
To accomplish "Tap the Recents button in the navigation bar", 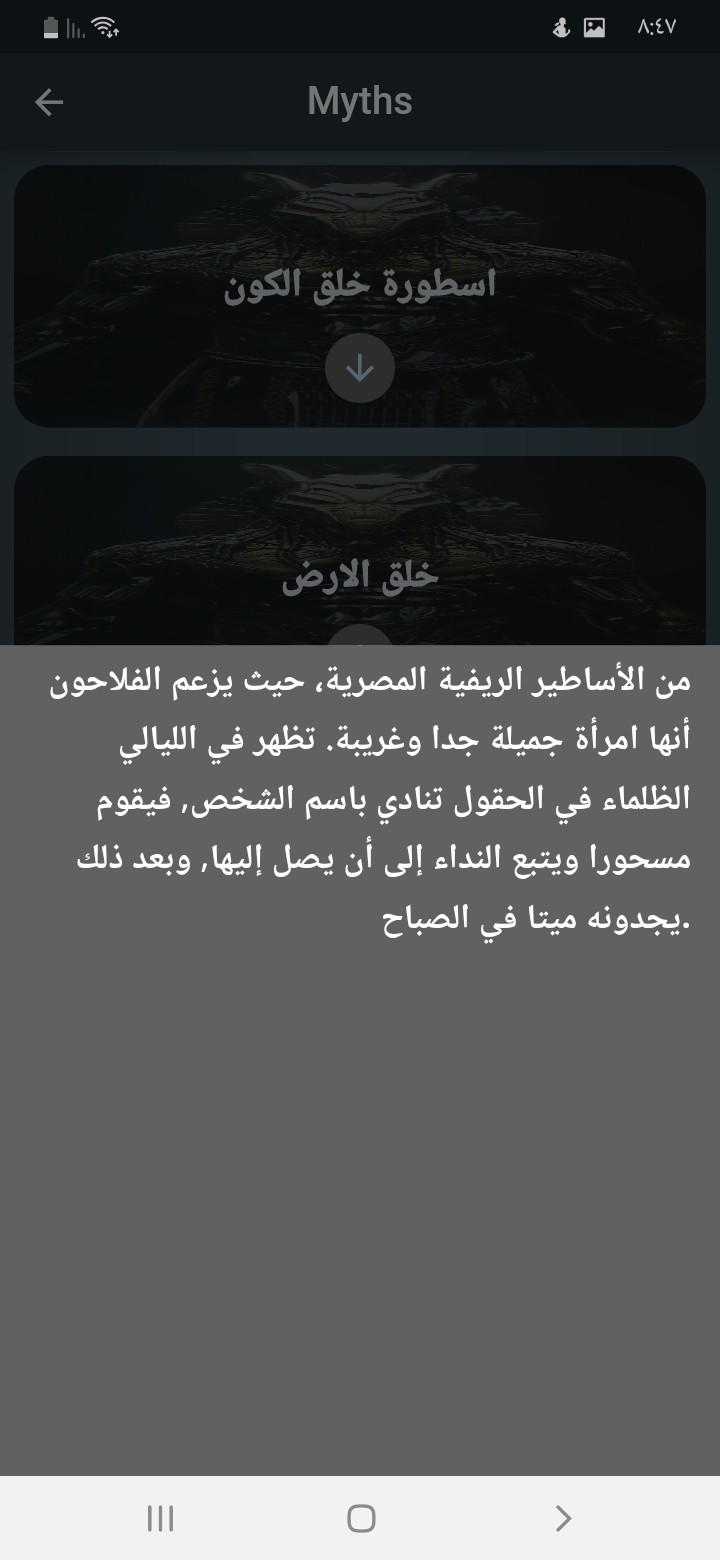I will (x=159, y=1518).
